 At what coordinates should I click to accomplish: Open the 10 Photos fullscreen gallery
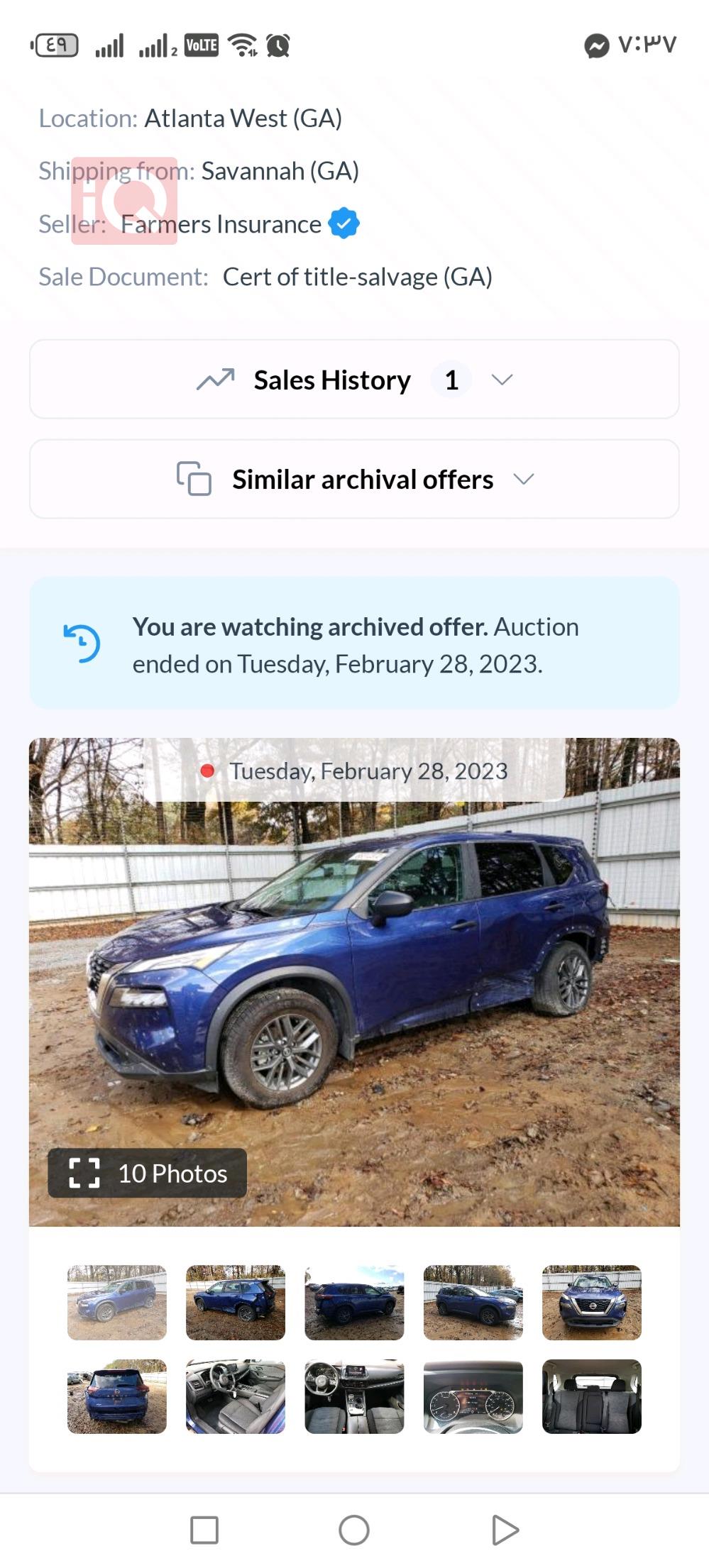point(148,1173)
